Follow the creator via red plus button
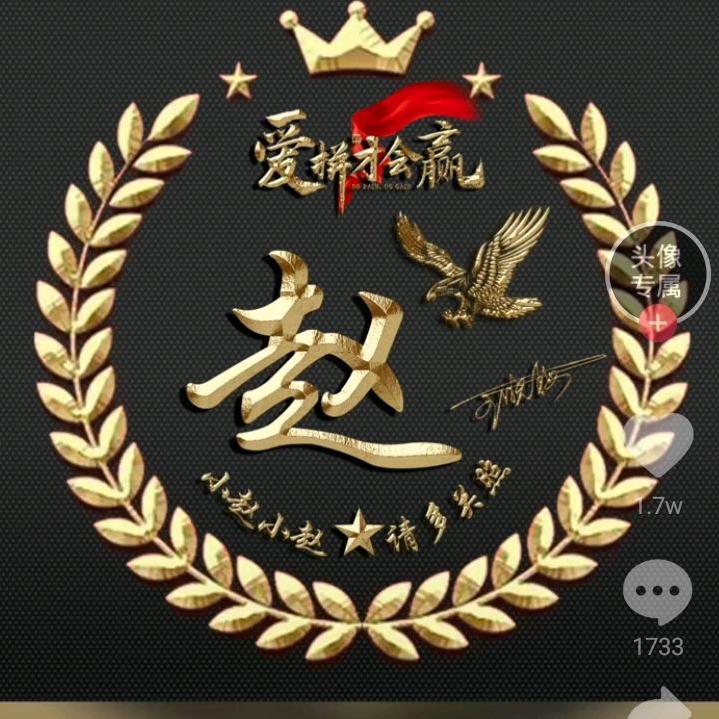Image resolution: width=719 pixels, height=719 pixels. point(658,324)
